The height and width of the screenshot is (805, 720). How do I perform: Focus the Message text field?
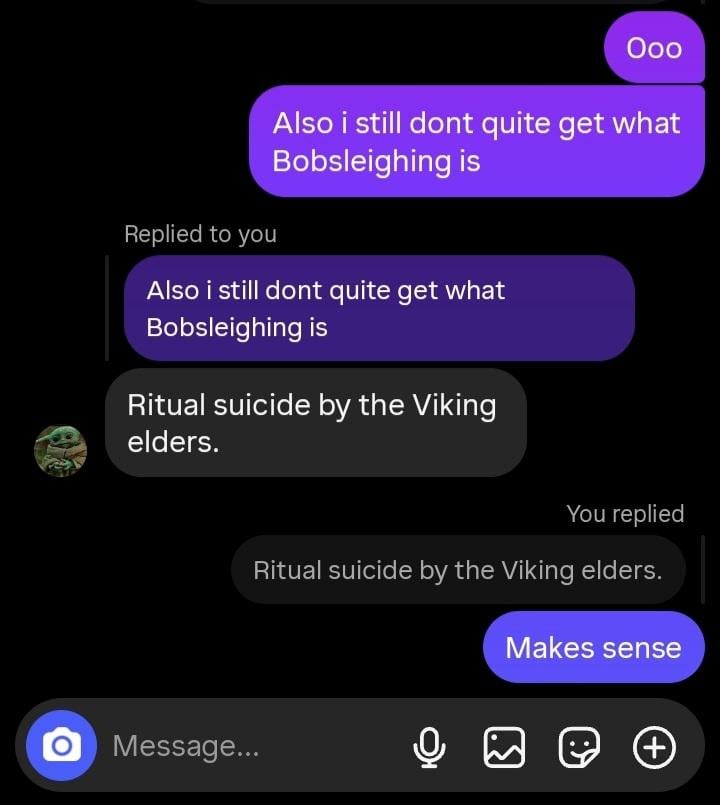pos(250,746)
